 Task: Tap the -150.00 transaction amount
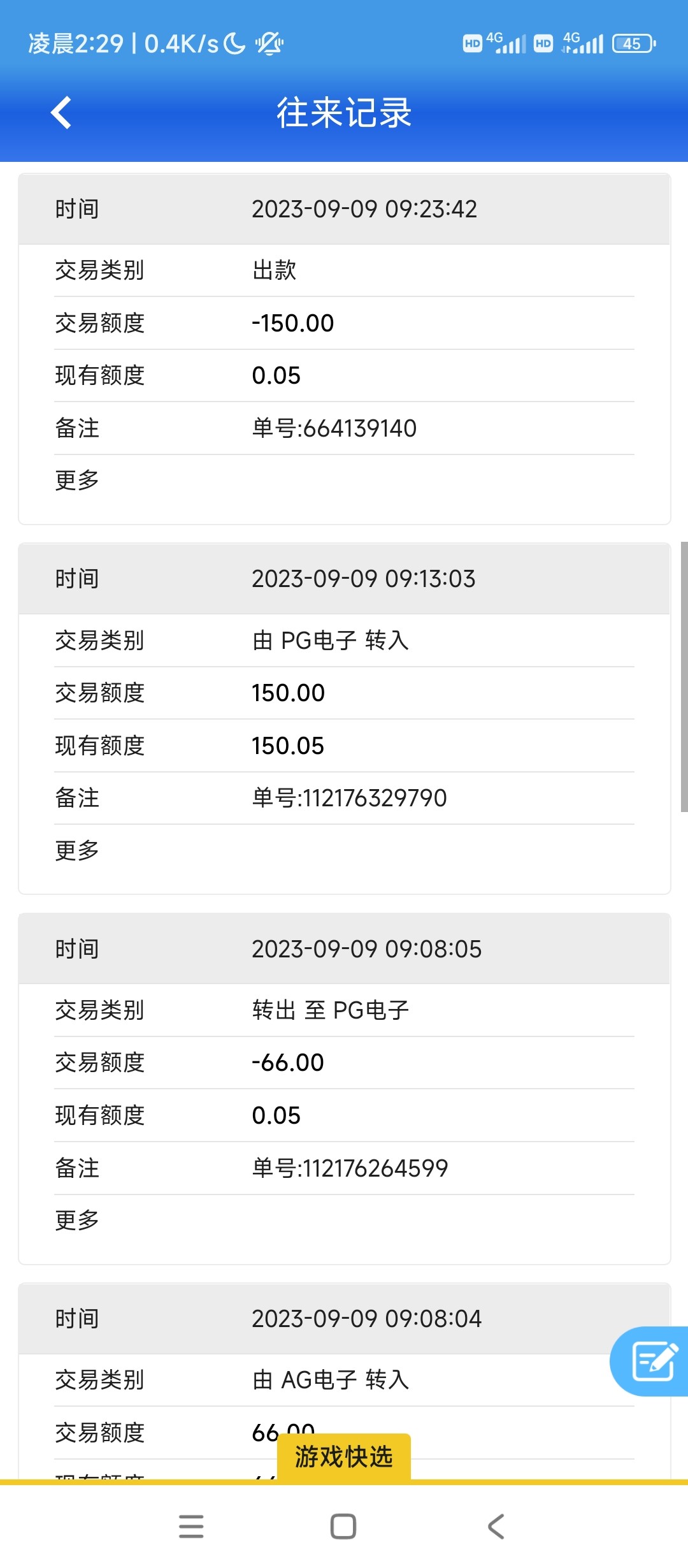tap(292, 323)
